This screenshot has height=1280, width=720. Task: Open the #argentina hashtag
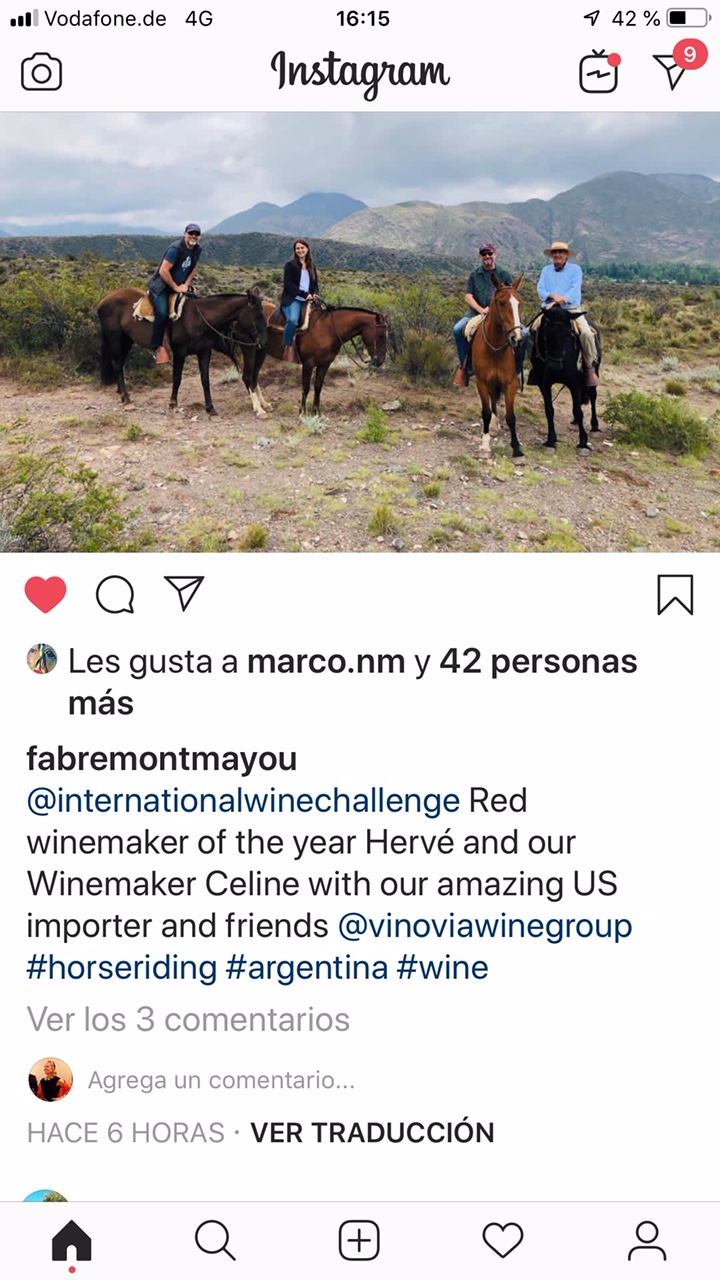click(306, 968)
